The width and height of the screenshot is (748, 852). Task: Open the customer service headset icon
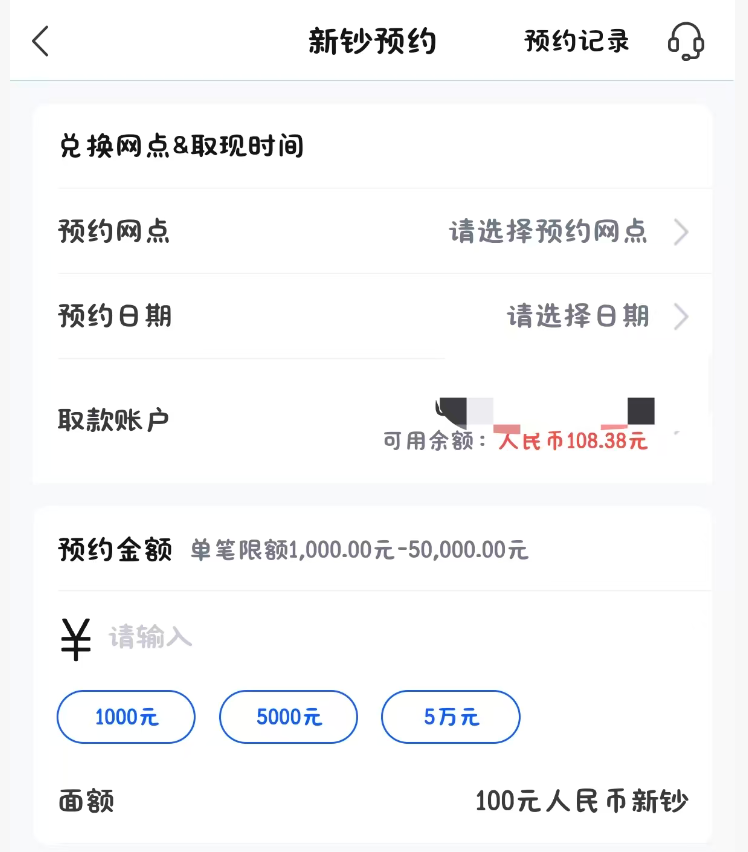tap(686, 42)
